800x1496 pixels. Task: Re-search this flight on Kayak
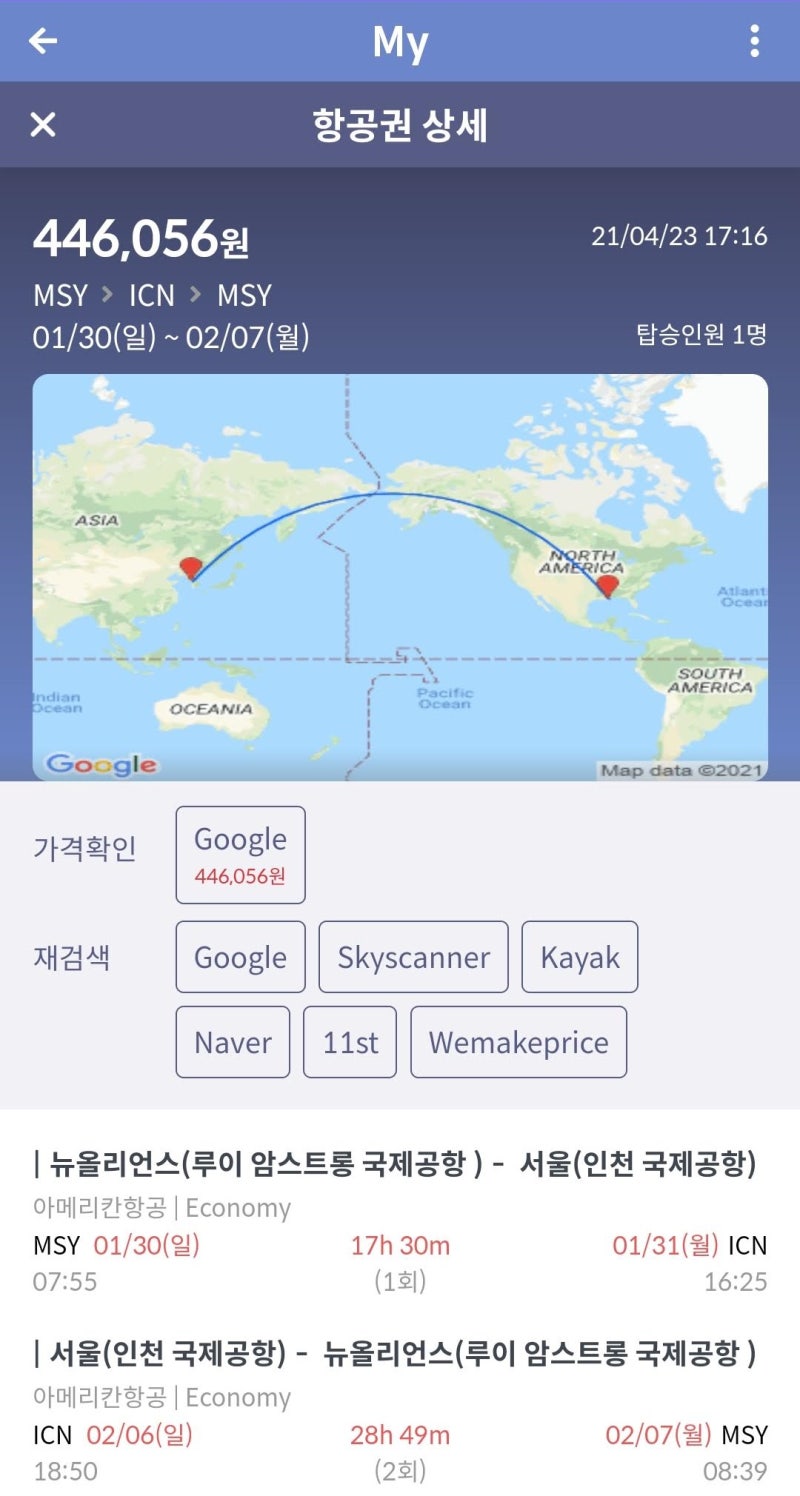(x=580, y=957)
